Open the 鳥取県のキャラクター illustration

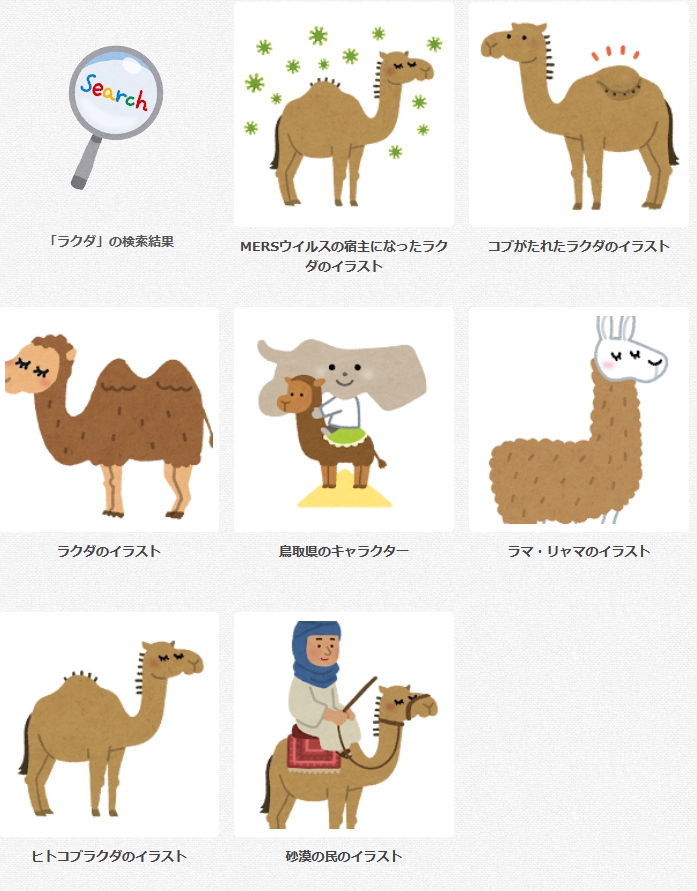(x=343, y=420)
